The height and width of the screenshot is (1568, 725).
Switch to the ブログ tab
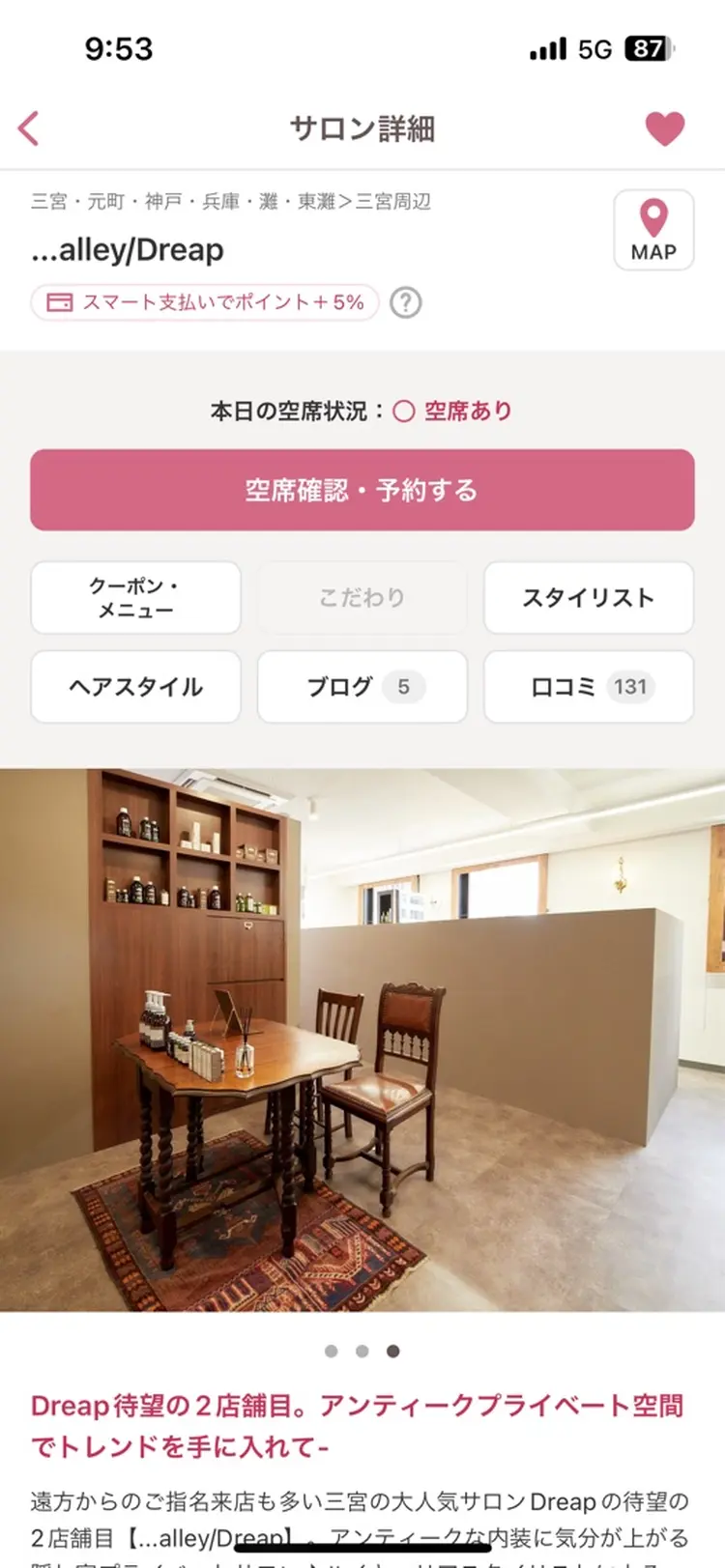(x=362, y=687)
